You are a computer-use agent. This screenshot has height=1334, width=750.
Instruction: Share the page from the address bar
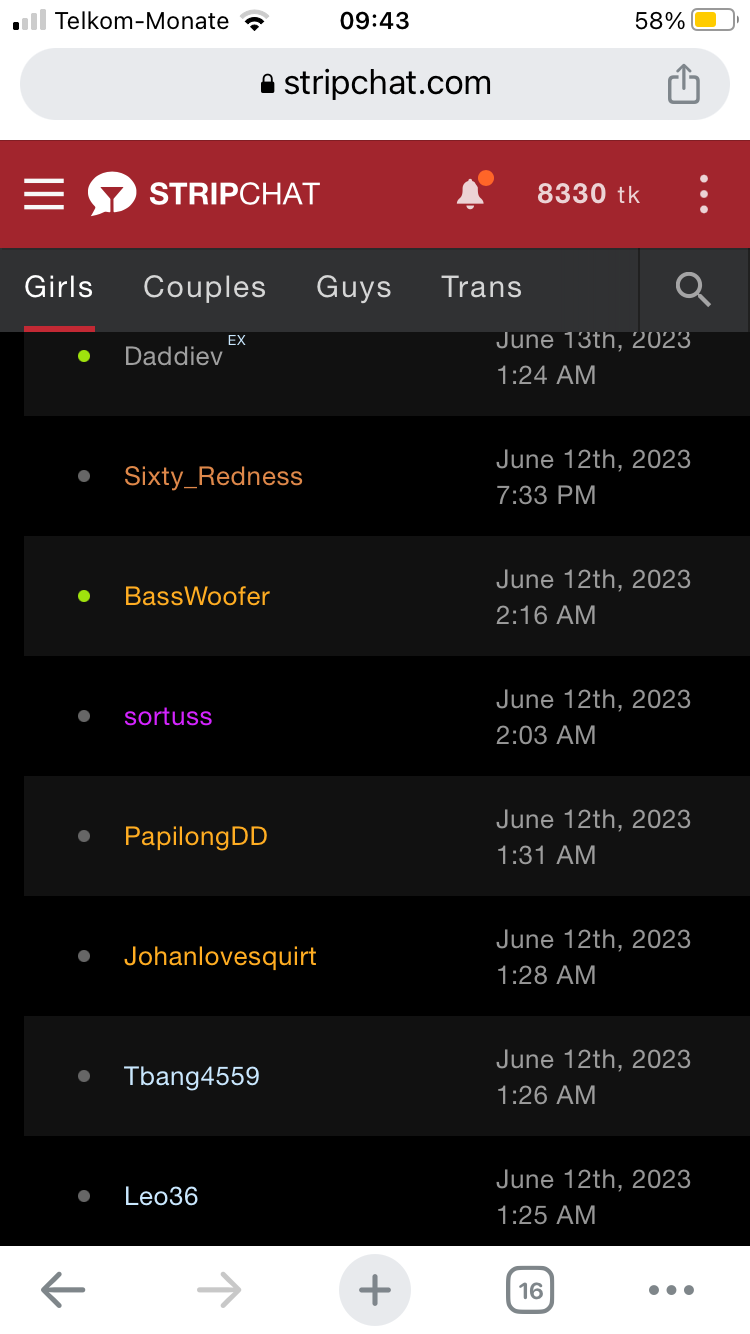click(x=683, y=83)
